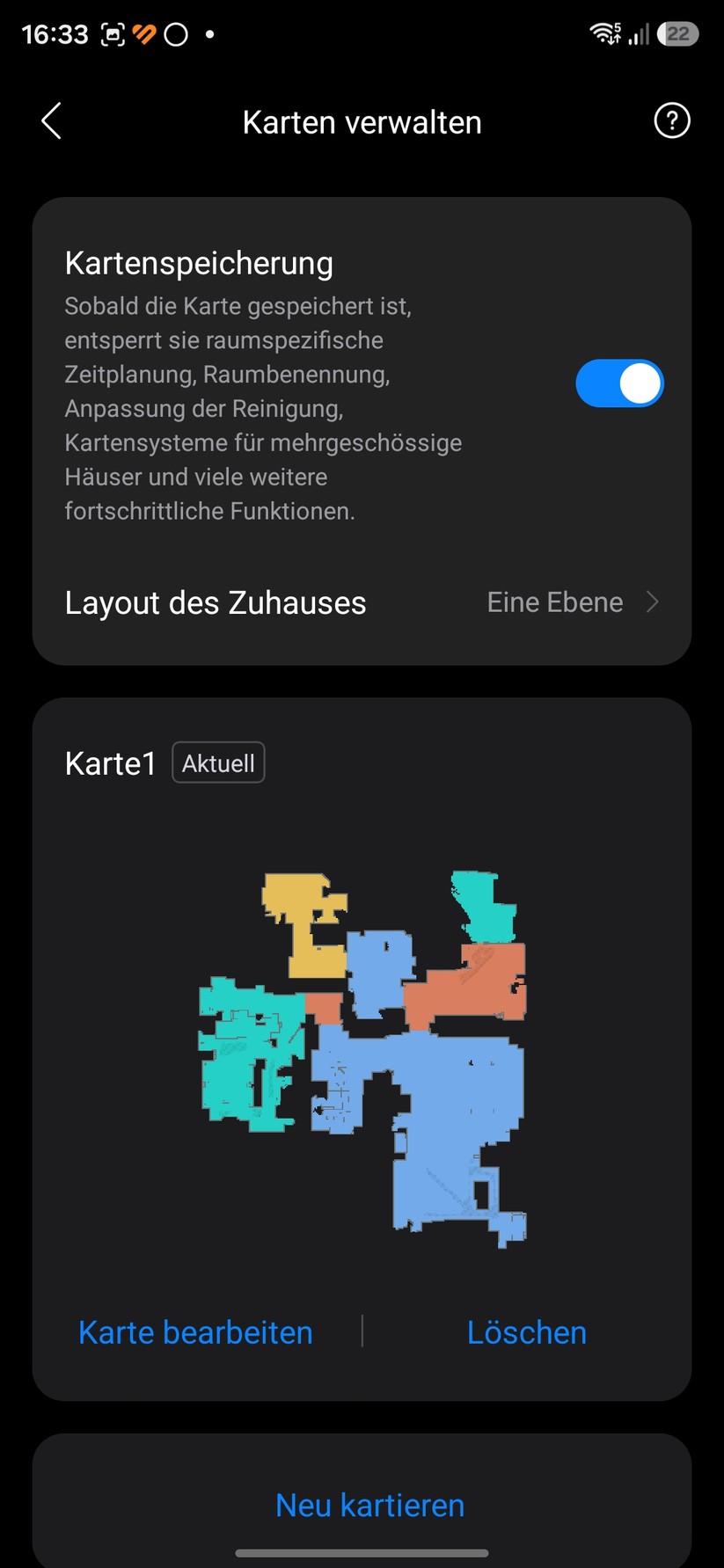
Task: Open the help question mark icon
Action: tap(672, 120)
